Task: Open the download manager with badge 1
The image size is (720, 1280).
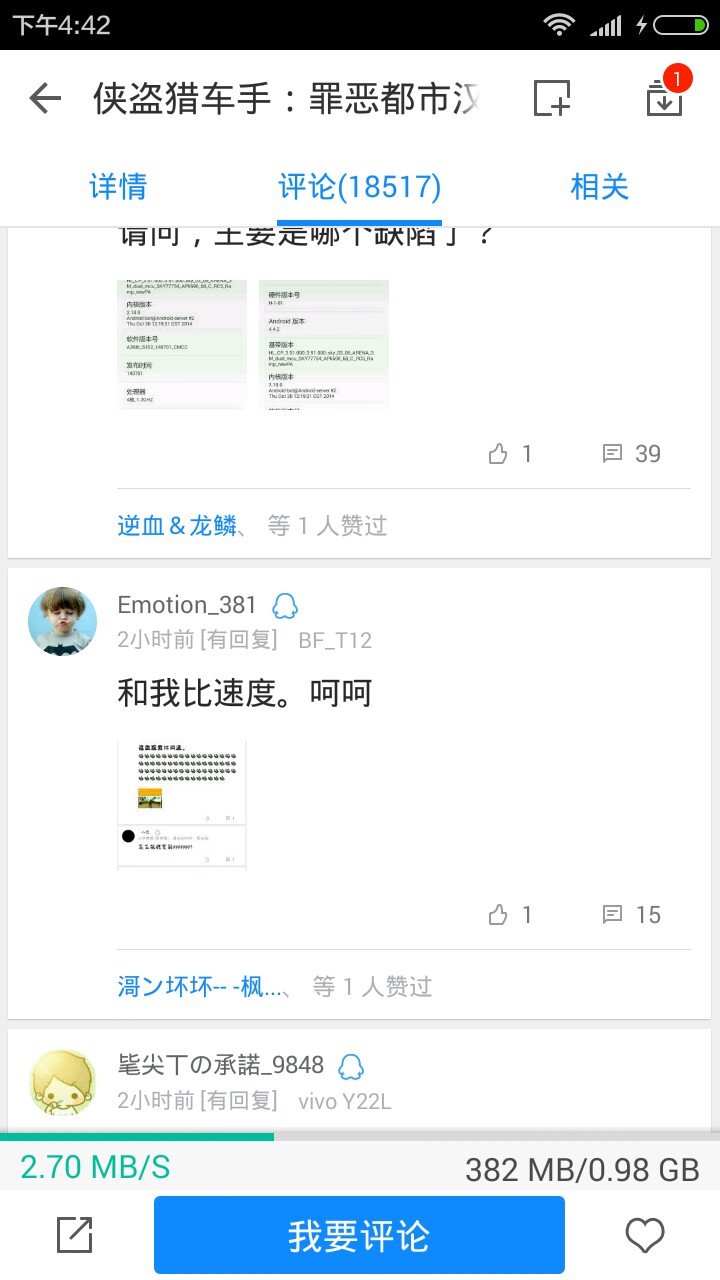Action: 664,97
